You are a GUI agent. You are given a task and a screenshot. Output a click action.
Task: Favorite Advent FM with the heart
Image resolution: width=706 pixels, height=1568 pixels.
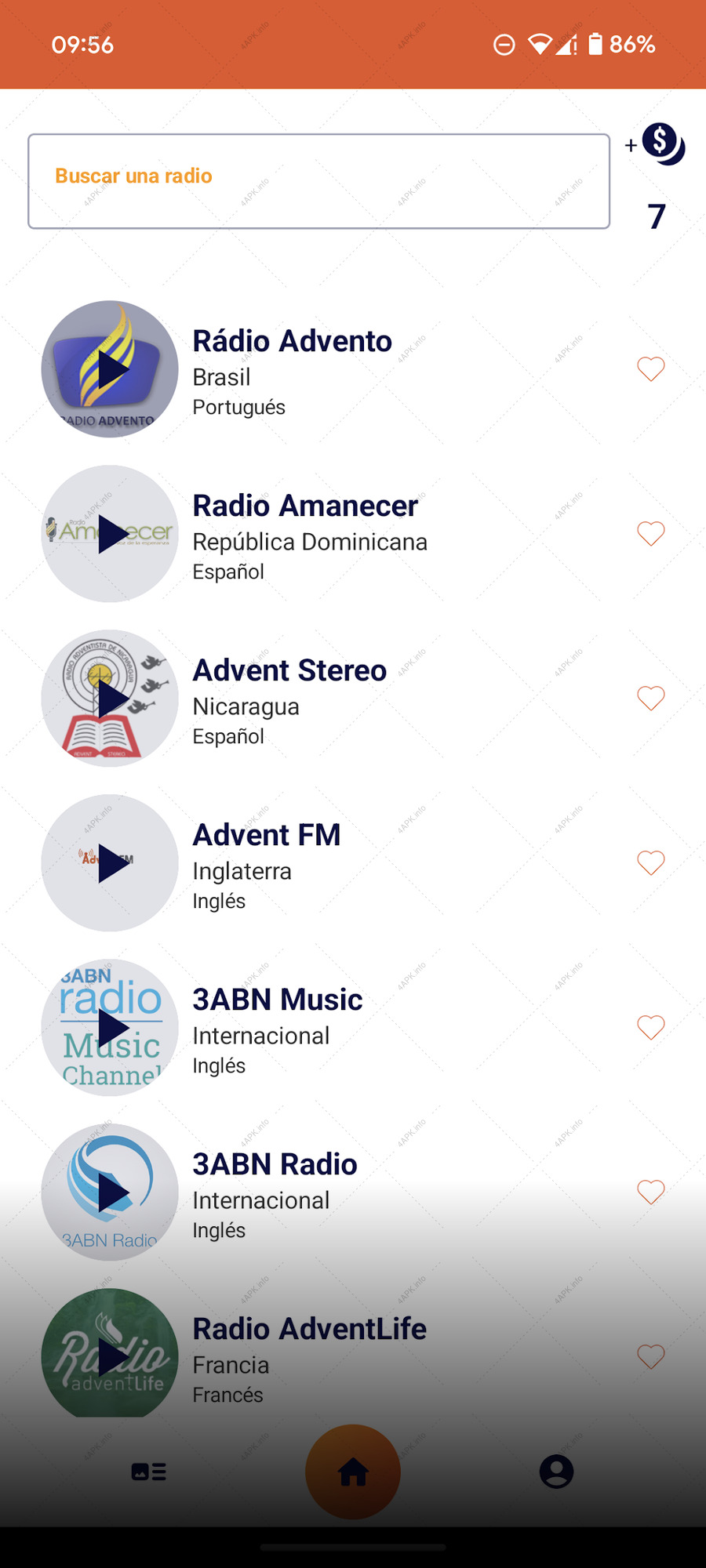[x=650, y=862]
